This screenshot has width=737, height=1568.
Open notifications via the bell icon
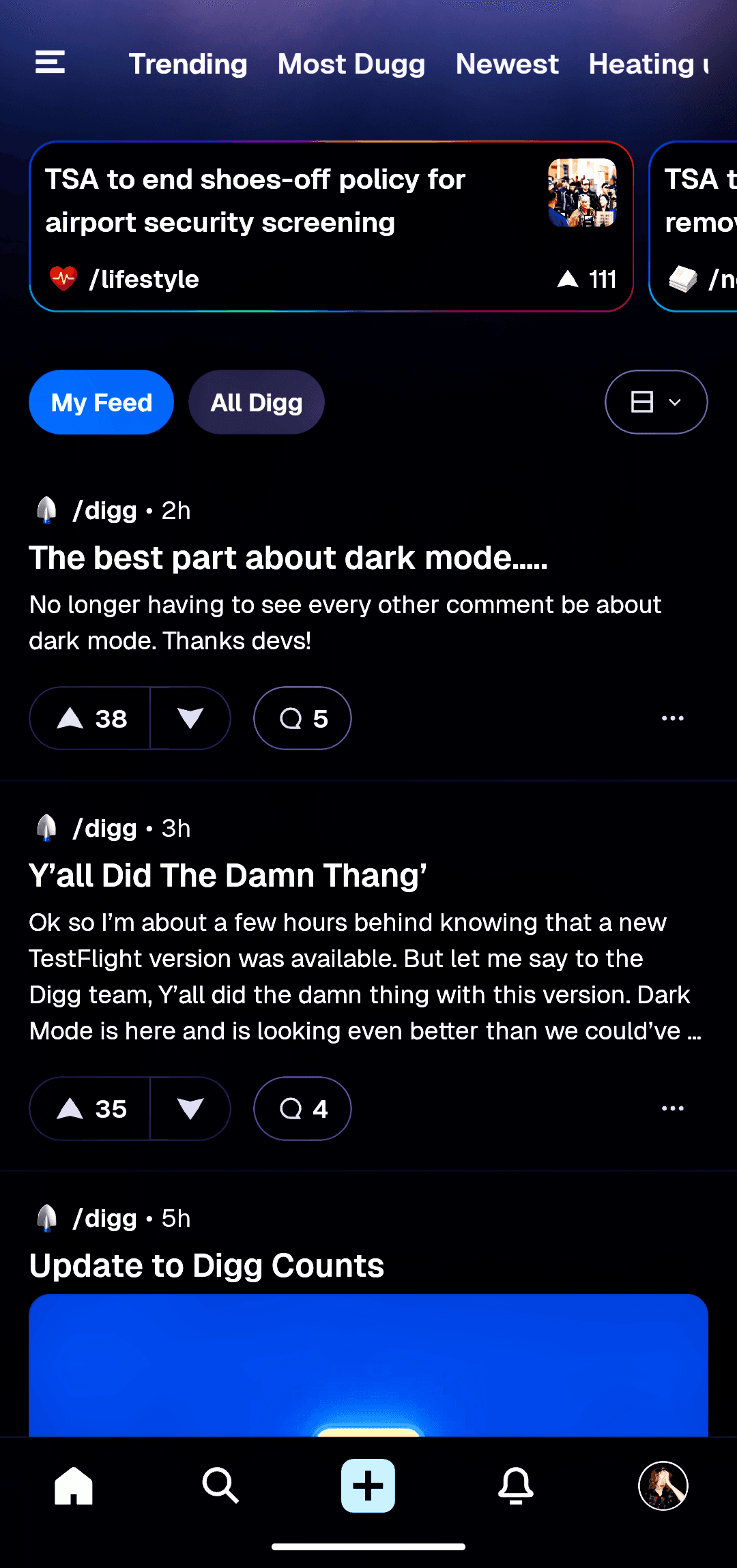point(516,1485)
